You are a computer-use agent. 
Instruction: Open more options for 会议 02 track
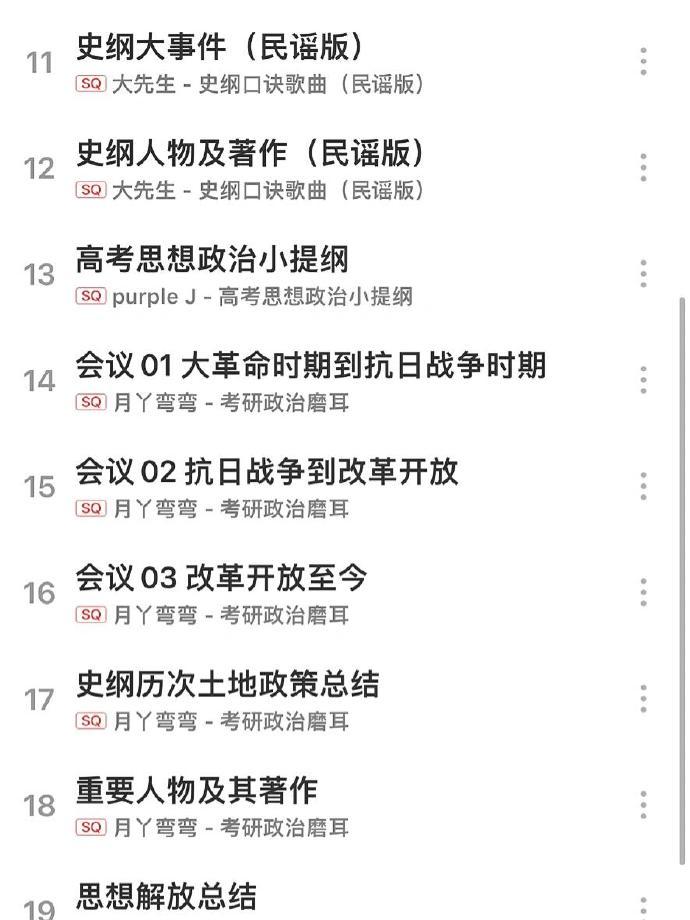tap(644, 486)
